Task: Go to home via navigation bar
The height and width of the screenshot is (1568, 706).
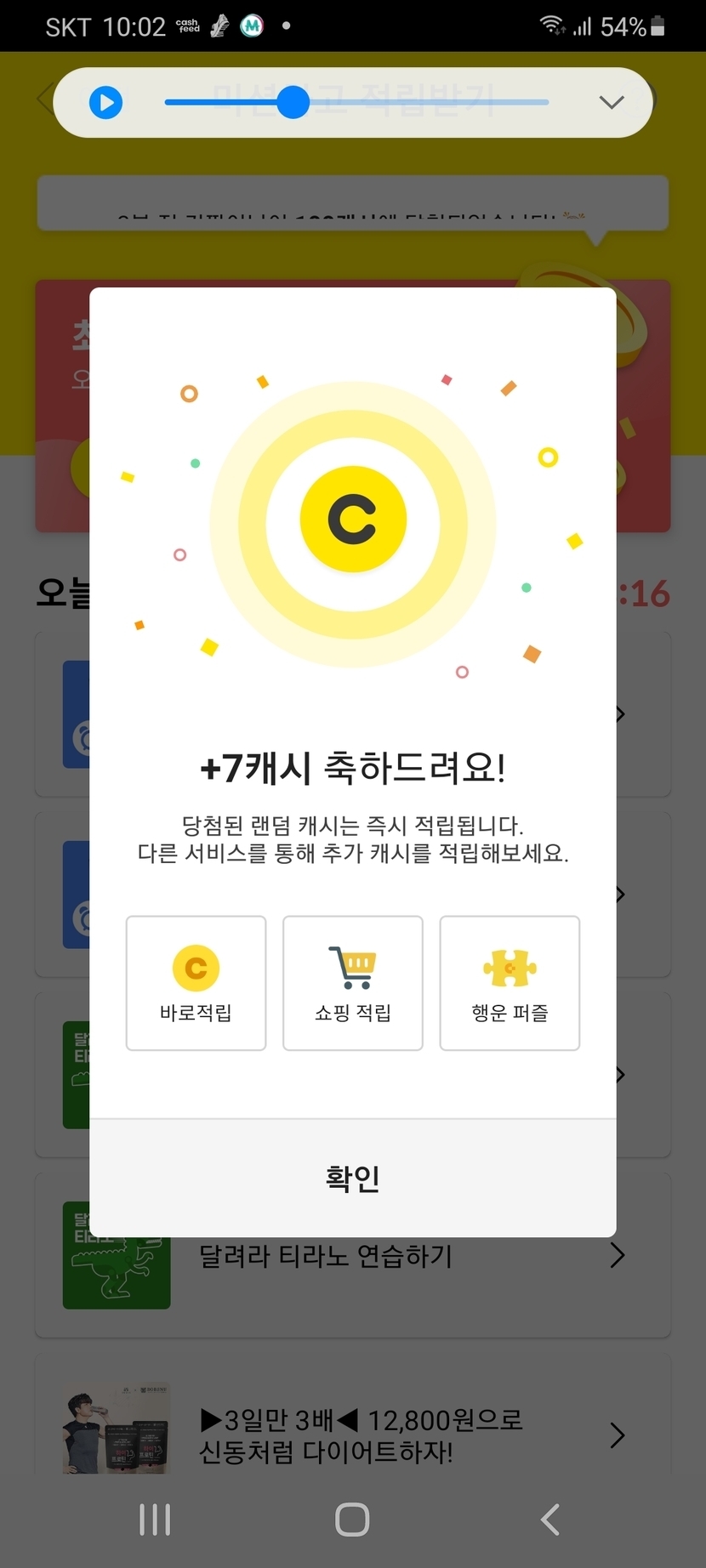Action: click(x=352, y=1520)
